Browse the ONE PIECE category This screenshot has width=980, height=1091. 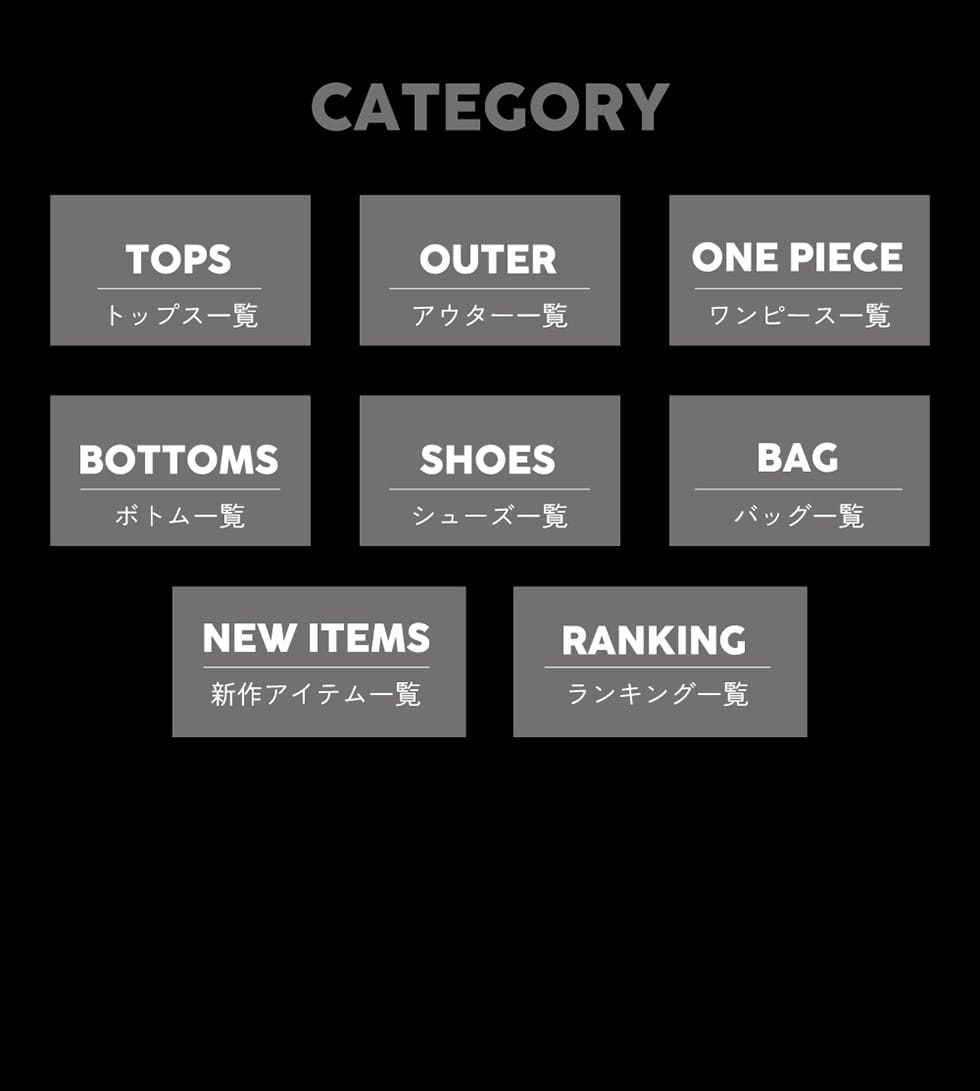[799, 270]
